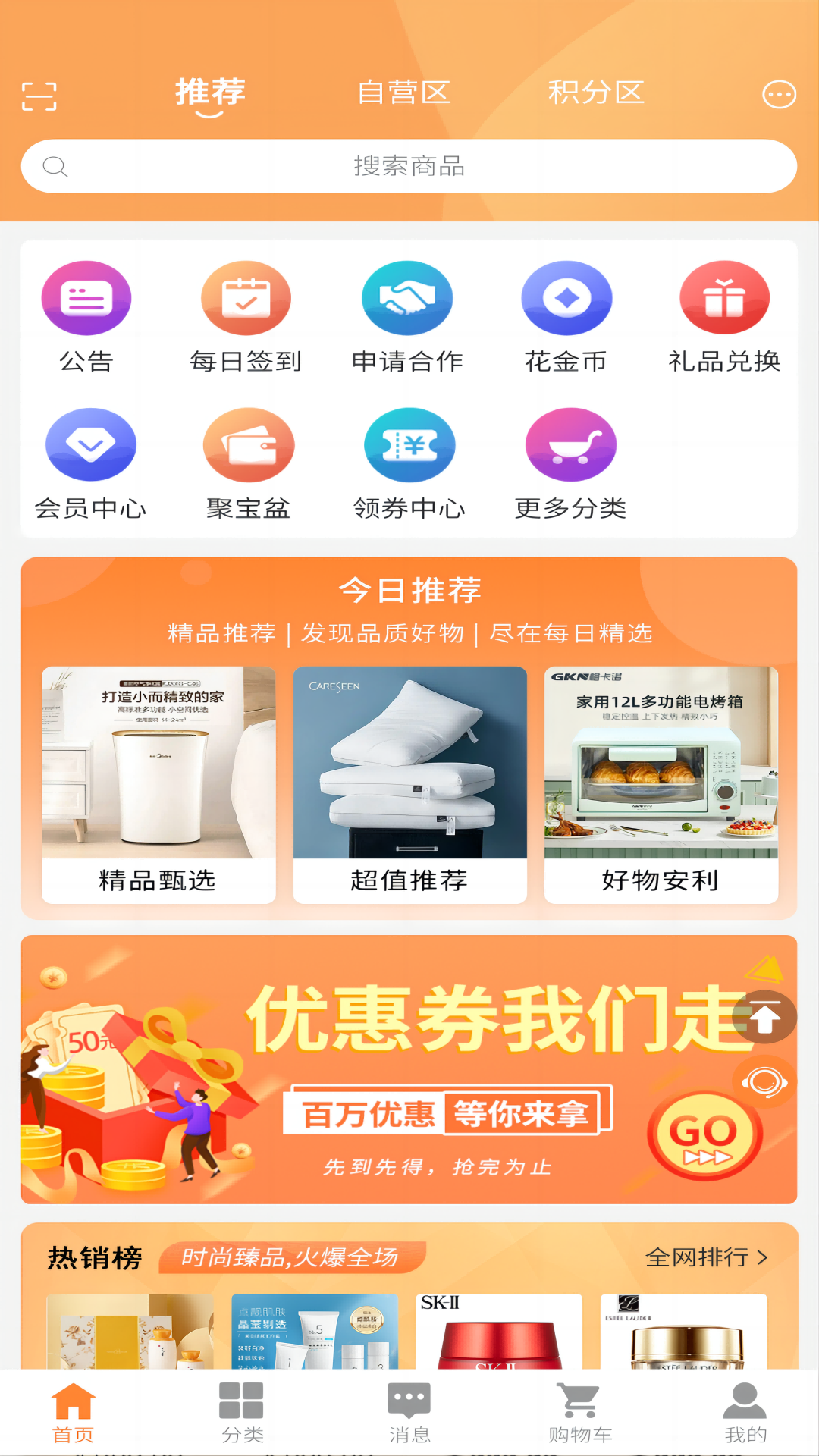Switch to the 积分区 tab

point(596,93)
